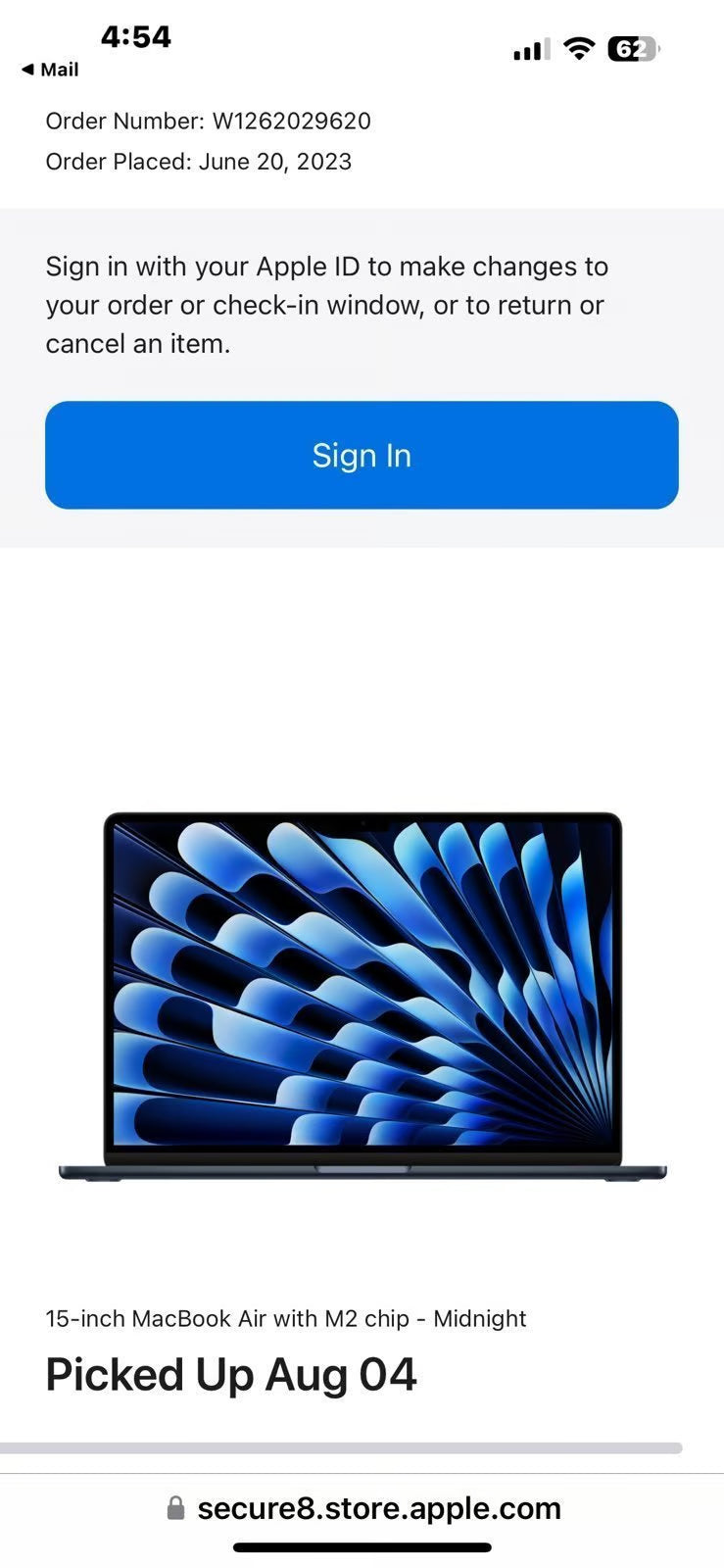Tap the 15-inch MacBook Air product title
This screenshot has height=1568, width=724.
(x=285, y=1318)
